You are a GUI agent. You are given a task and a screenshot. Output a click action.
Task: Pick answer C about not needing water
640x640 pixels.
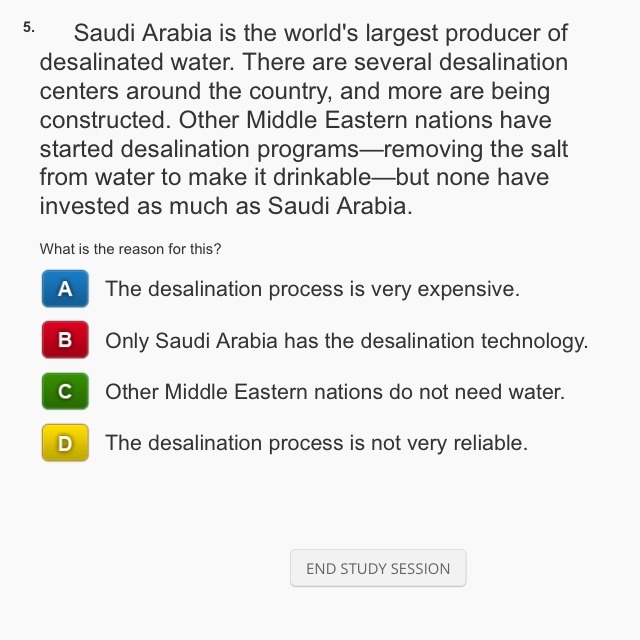(x=65, y=391)
